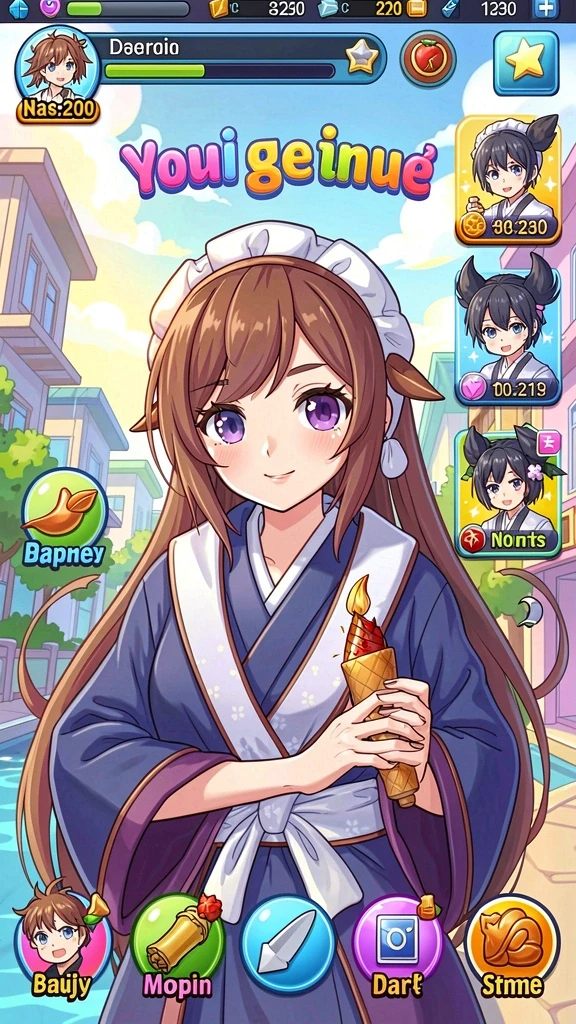Open the Bapney button
This screenshot has width=576, height=1024.
[x=63, y=519]
